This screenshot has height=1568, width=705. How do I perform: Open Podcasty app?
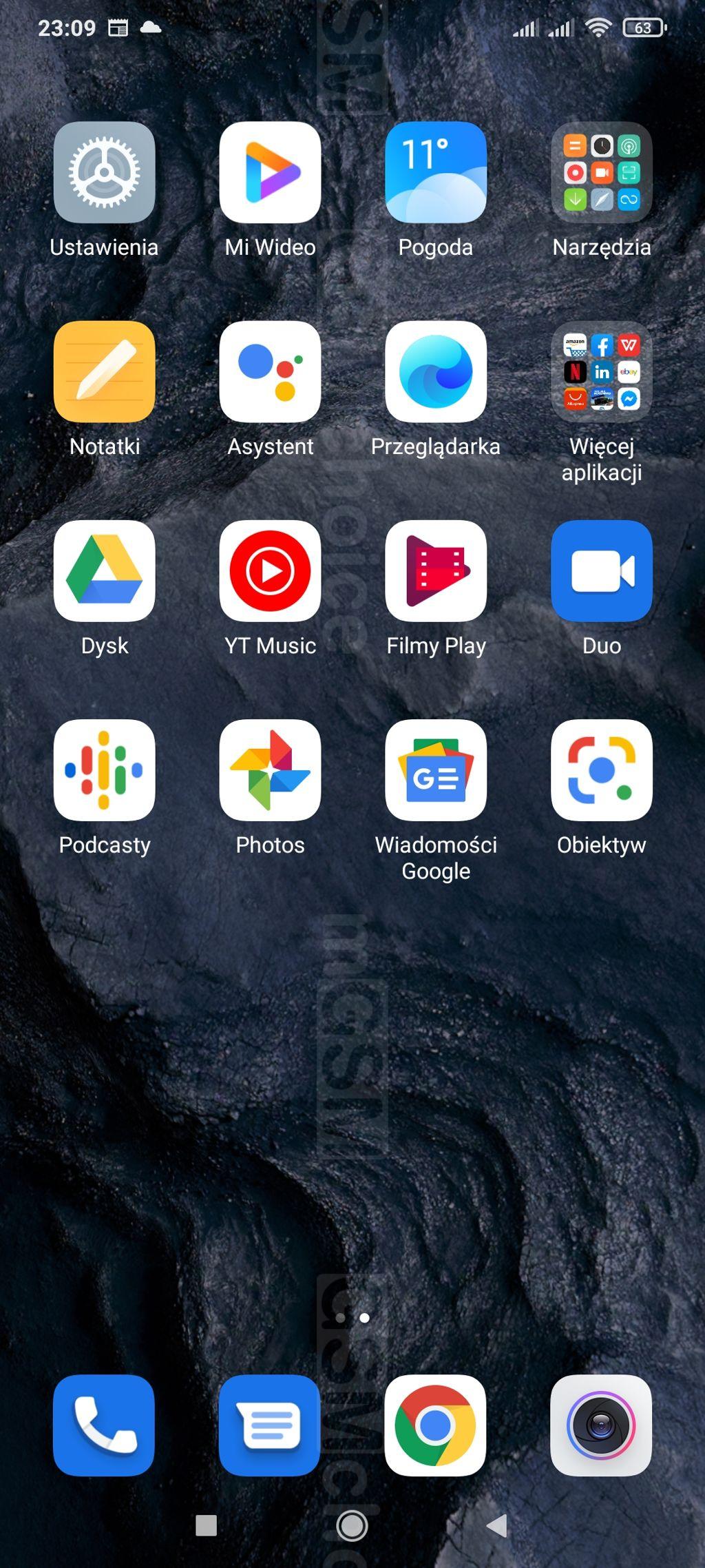(x=104, y=770)
